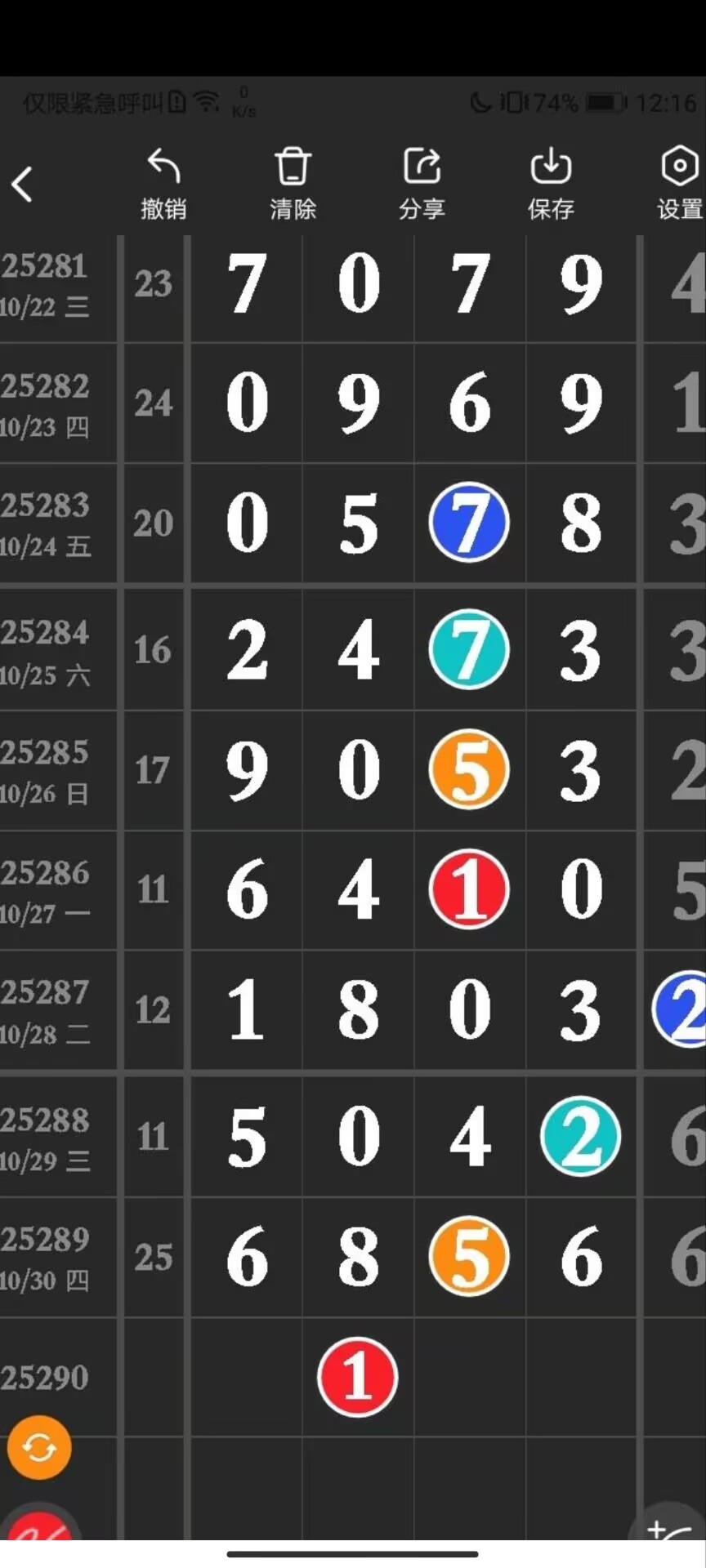
Task: Clear all marks with 清除
Action: tap(293, 184)
